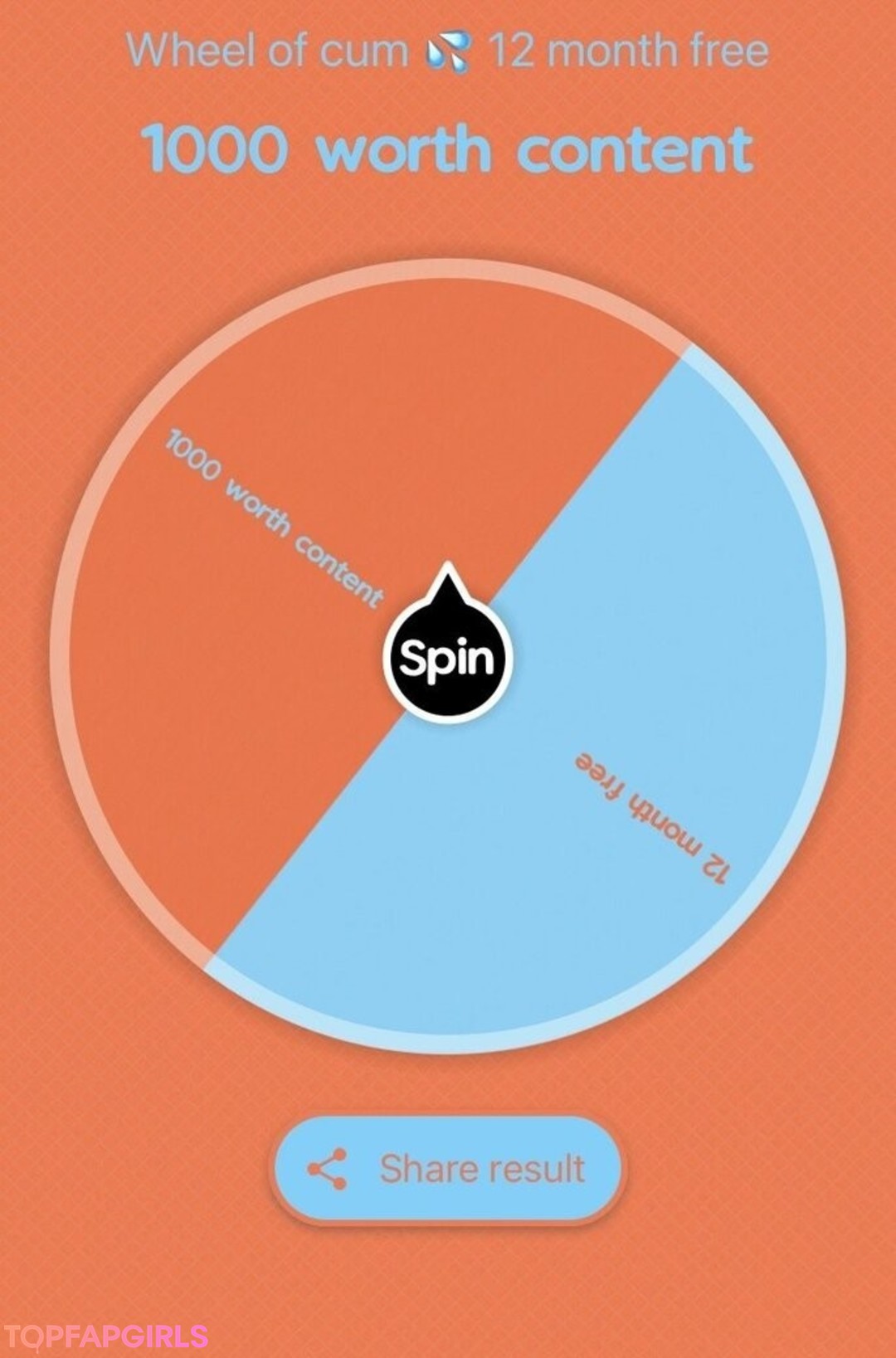Tap the Spin button on the wheel
Image resolution: width=896 pixels, height=1358 pixels.
(x=447, y=659)
